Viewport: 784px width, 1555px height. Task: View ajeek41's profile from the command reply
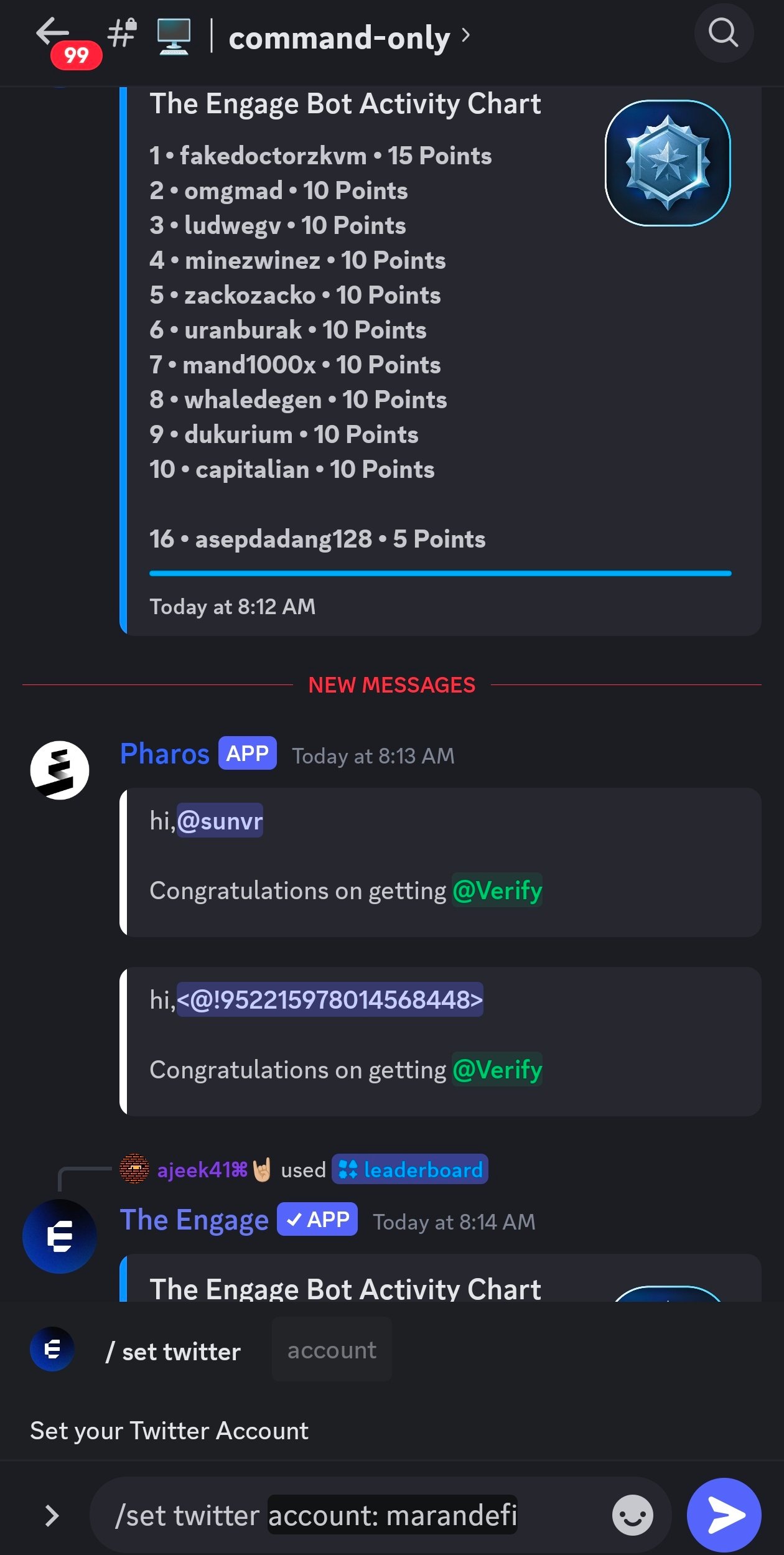pos(202,1170)
